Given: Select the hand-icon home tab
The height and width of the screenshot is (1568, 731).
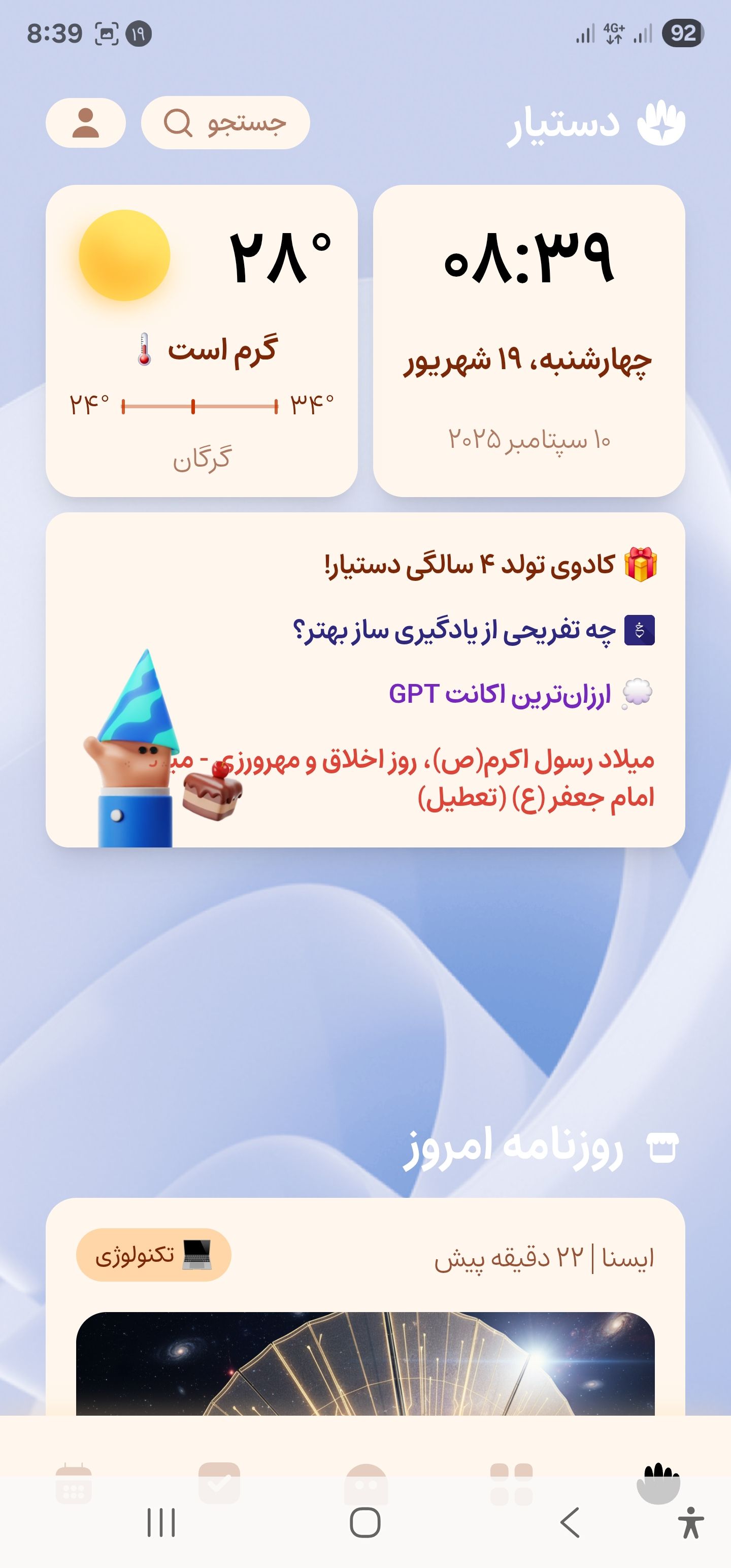Looking at the screenshot, I should click(658, 1483).
